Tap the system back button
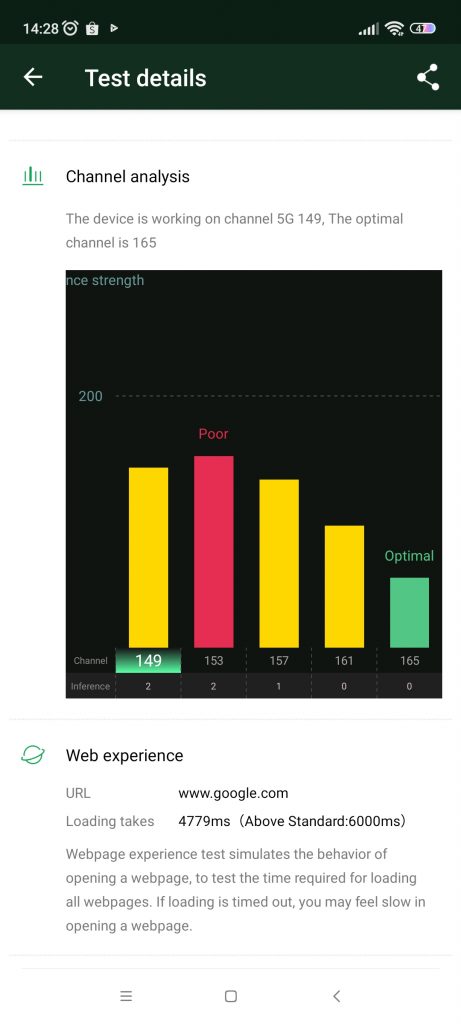 336,996
